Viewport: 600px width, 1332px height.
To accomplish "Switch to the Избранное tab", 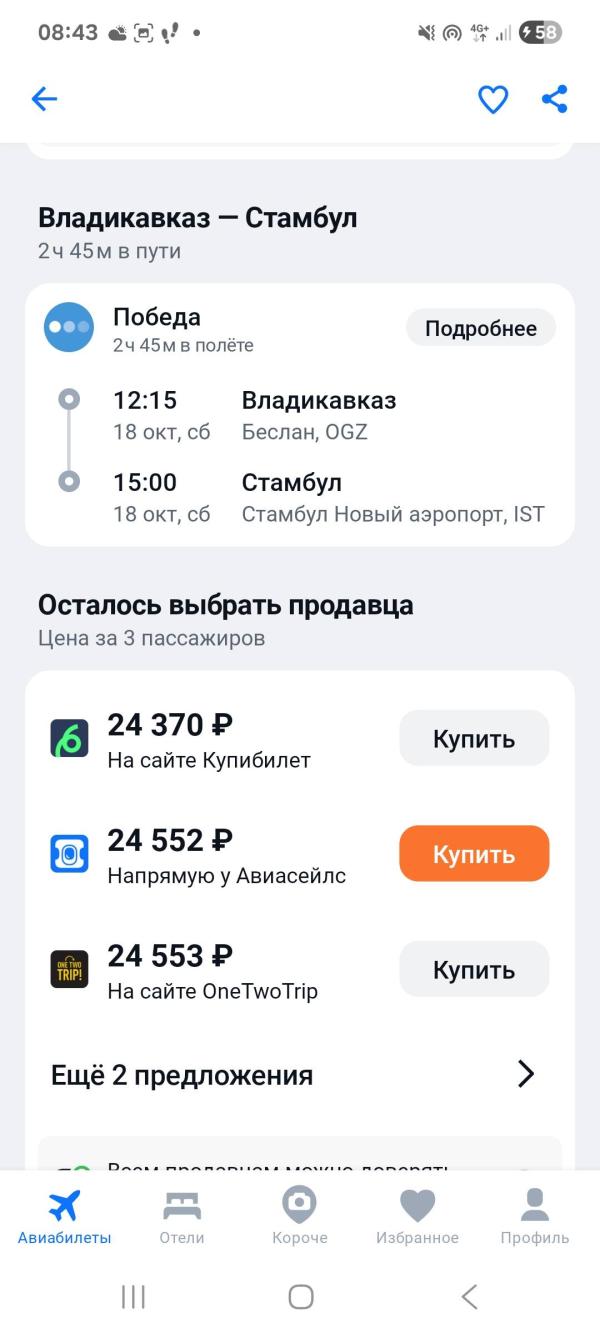I will 417,1217.
